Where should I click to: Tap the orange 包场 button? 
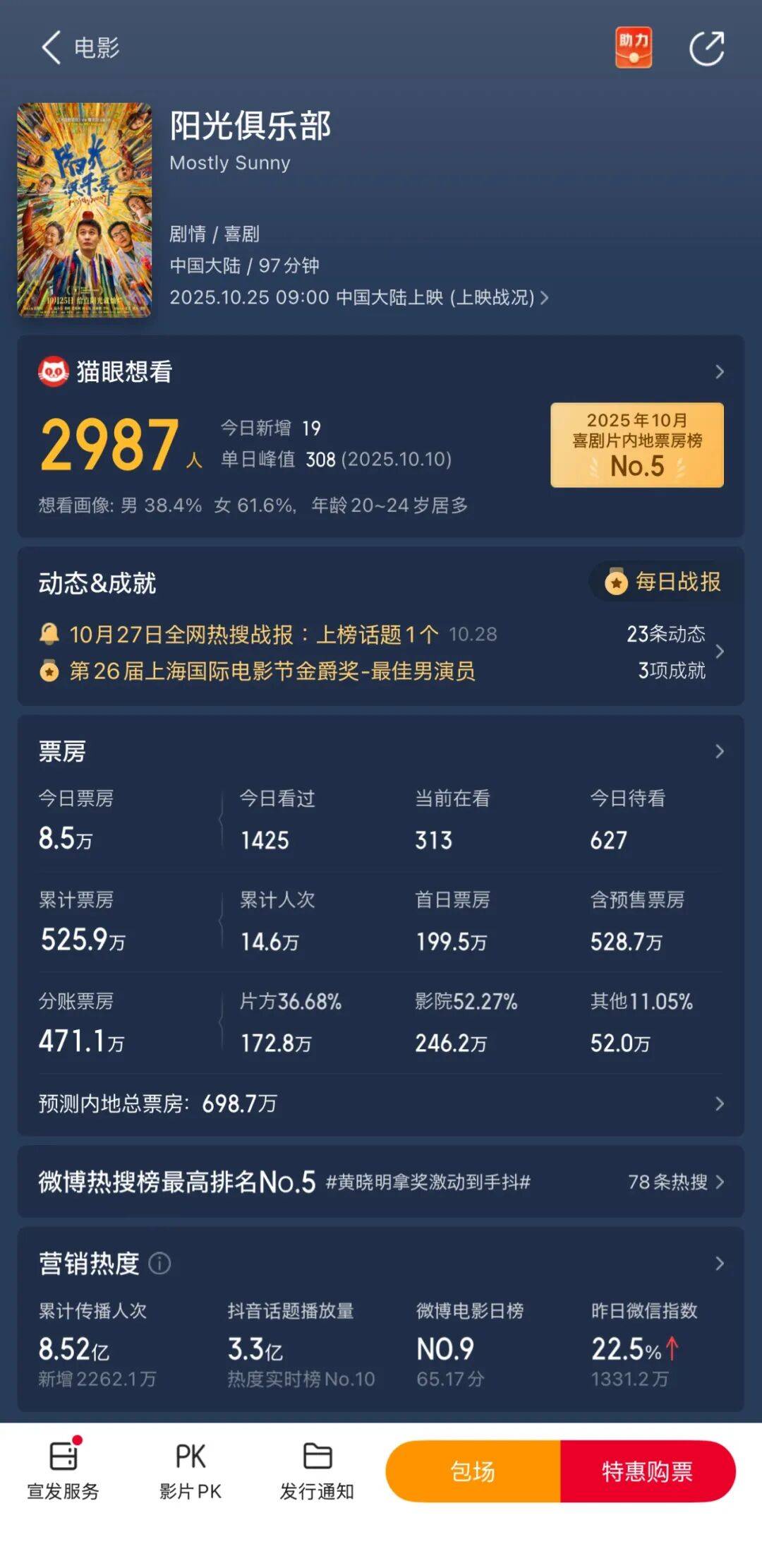pyautogui.click(x=473, y=1471)
